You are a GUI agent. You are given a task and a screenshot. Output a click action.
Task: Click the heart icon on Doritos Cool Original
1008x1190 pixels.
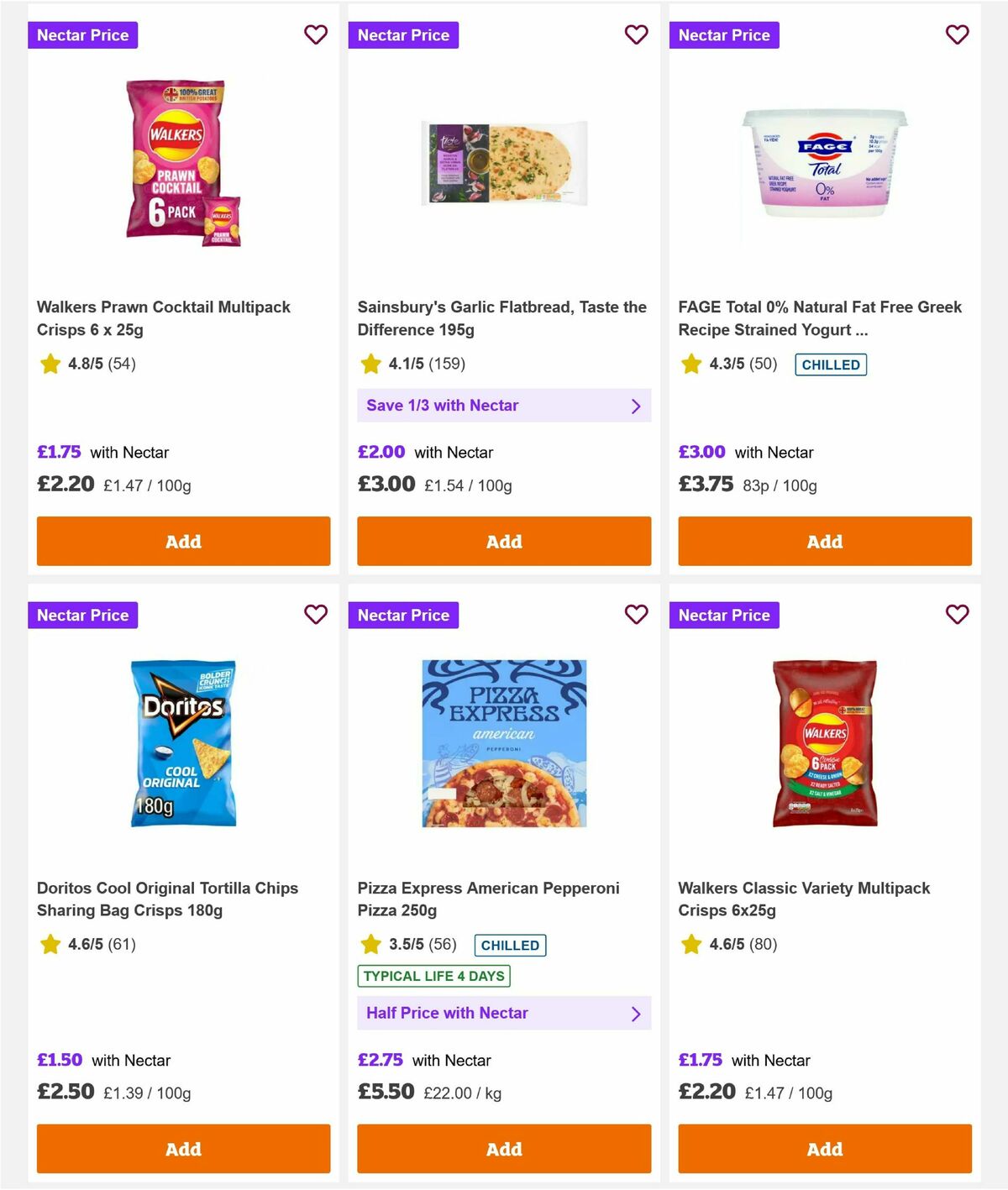(x=315, y=615)
